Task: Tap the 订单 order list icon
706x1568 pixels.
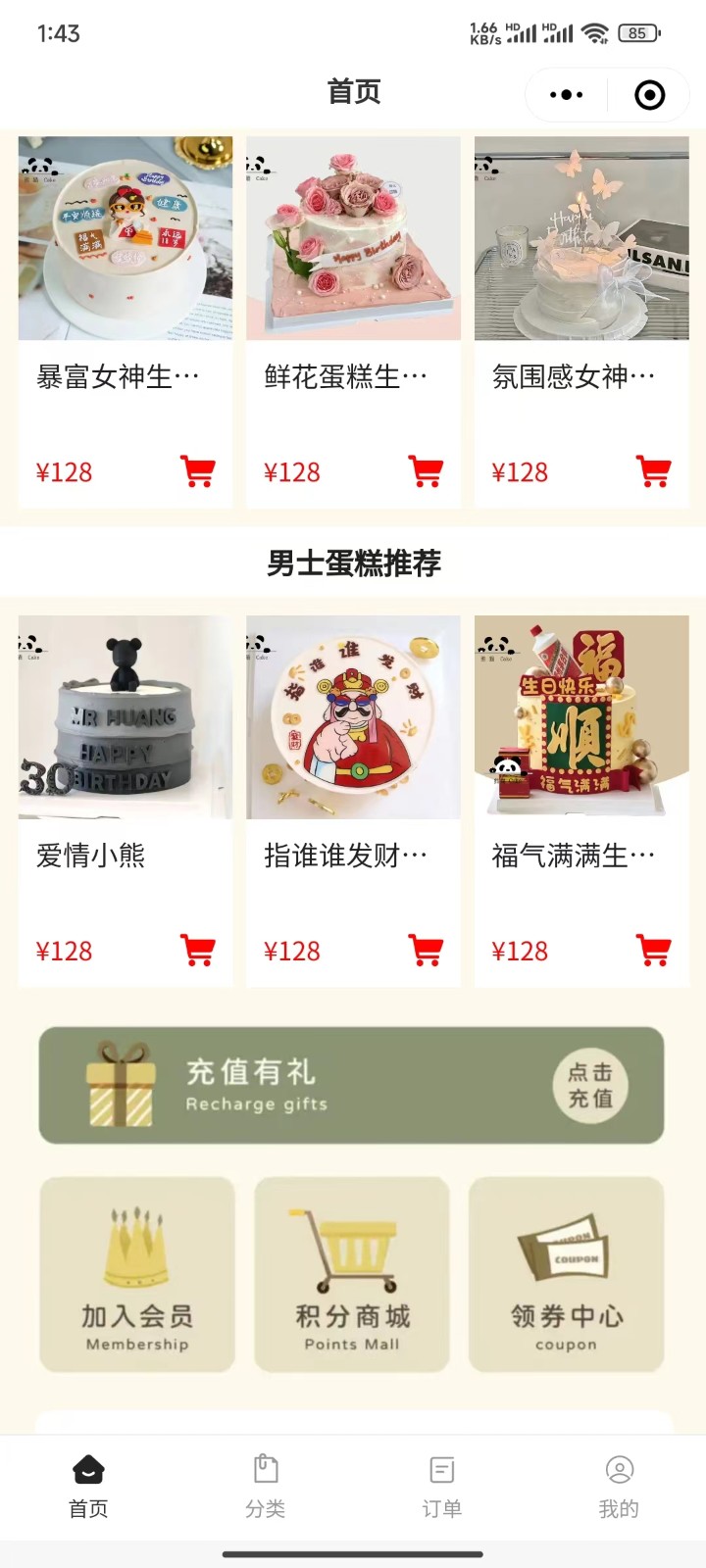Action: click(441, 1469)
